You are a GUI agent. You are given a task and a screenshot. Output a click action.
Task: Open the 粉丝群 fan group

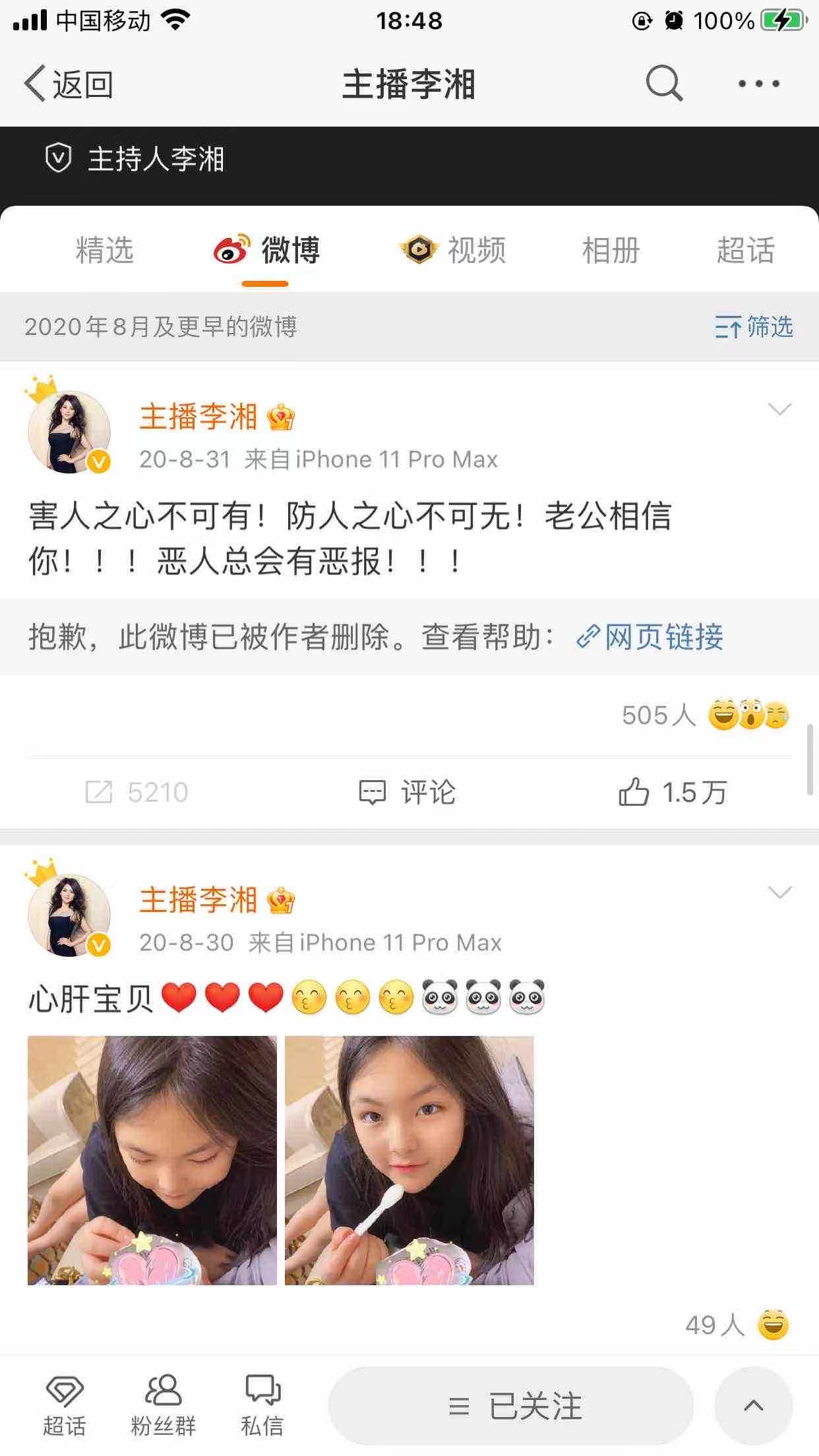[163, 1405]
